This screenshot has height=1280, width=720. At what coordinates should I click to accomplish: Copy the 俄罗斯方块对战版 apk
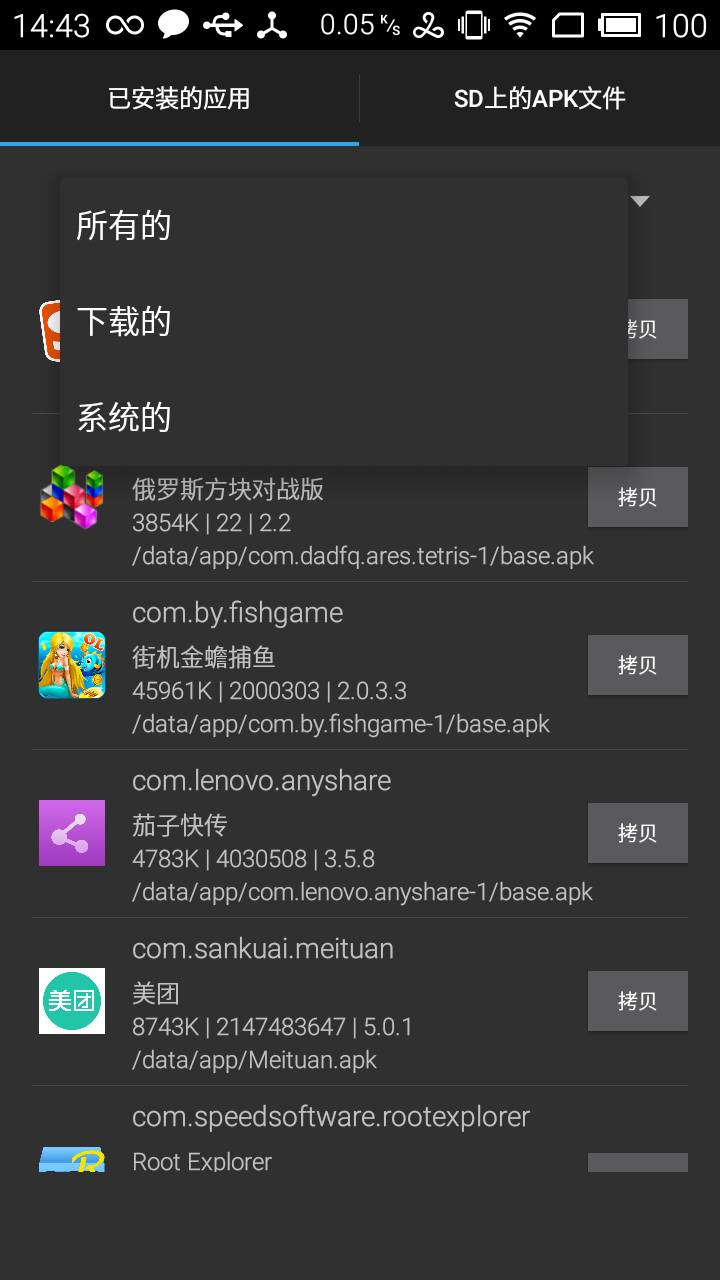pyautogui.click(x=637, y=497)
